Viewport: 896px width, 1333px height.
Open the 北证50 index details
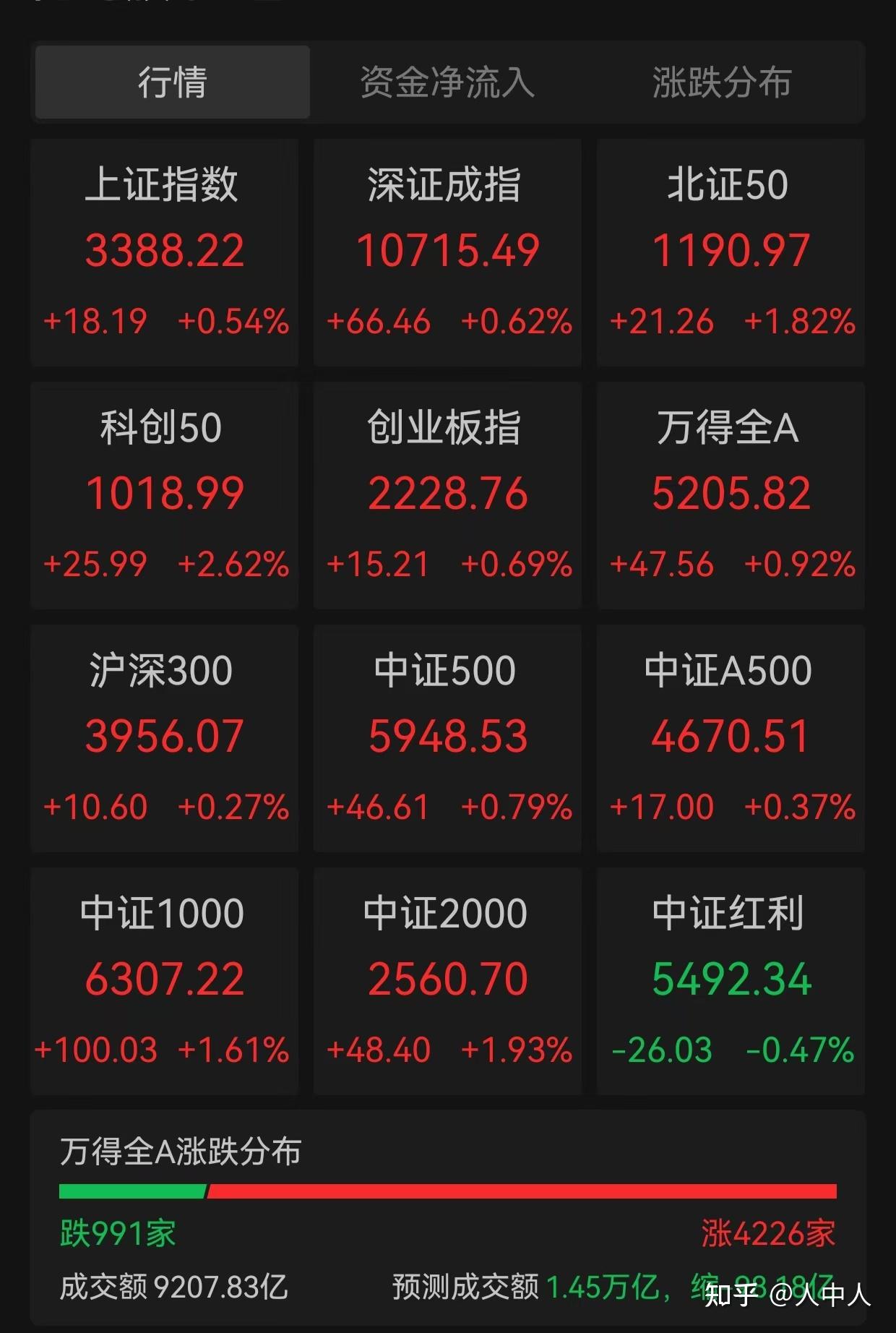(x=730, y=253)
